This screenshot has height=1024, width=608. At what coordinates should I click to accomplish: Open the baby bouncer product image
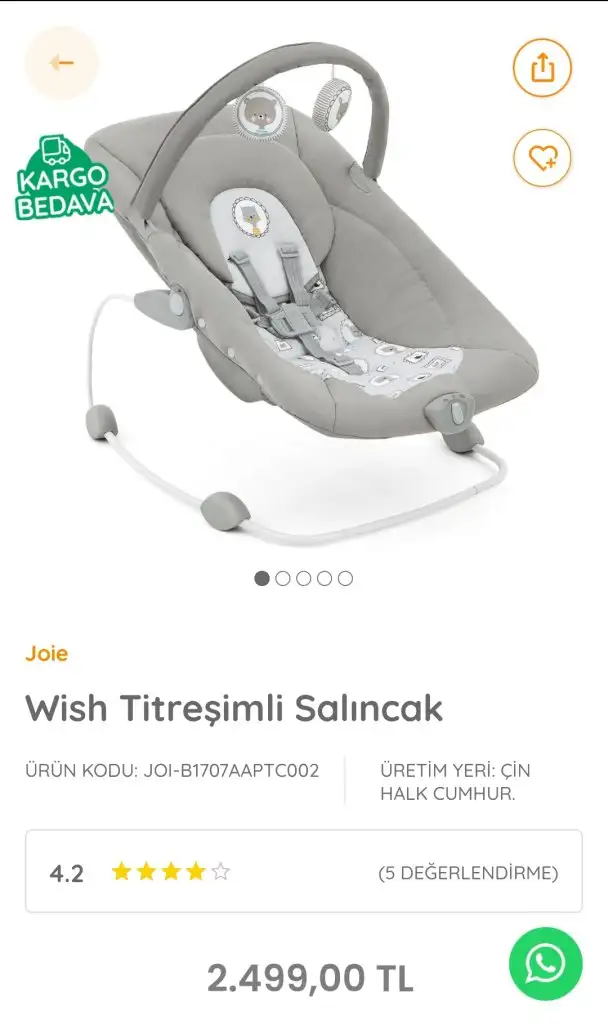[x=300, y=300]
